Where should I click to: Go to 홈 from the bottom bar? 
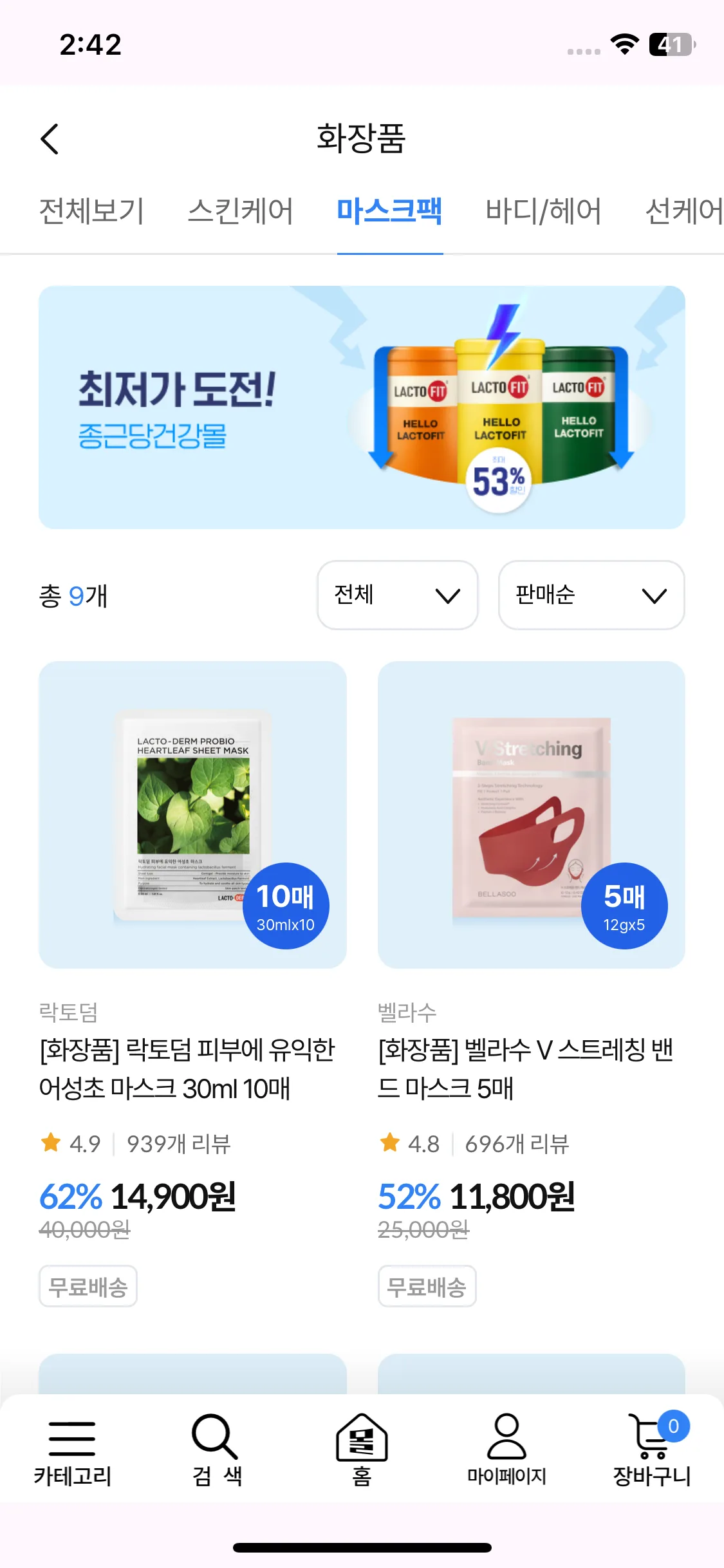362,1451
